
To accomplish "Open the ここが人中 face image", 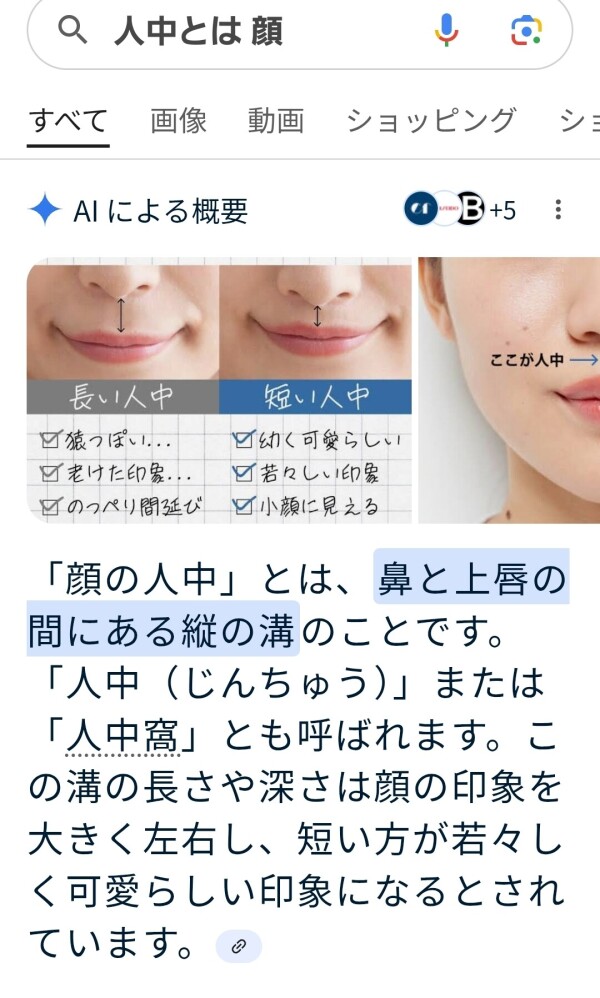I will (509, 390).
